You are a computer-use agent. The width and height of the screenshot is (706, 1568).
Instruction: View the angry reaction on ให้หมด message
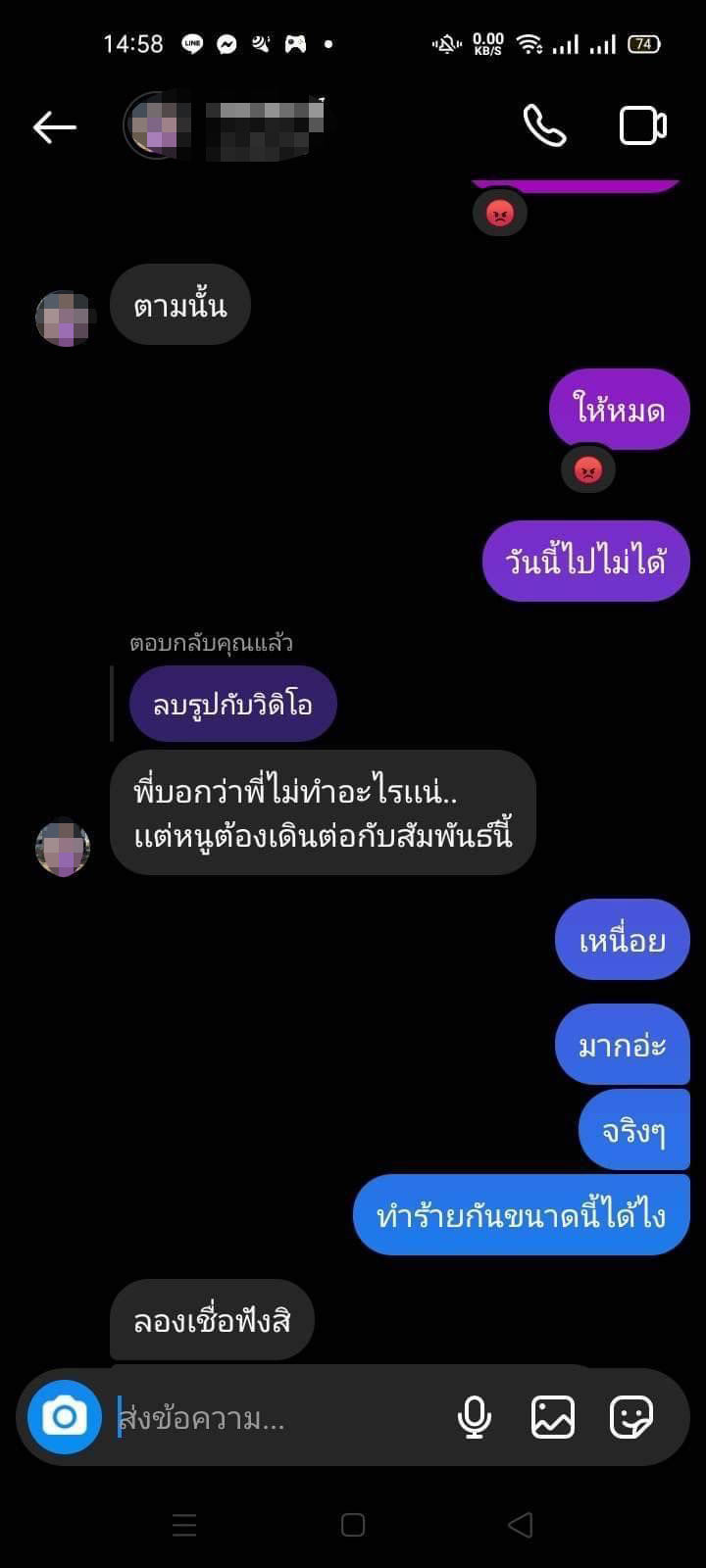tap(587, 470)
